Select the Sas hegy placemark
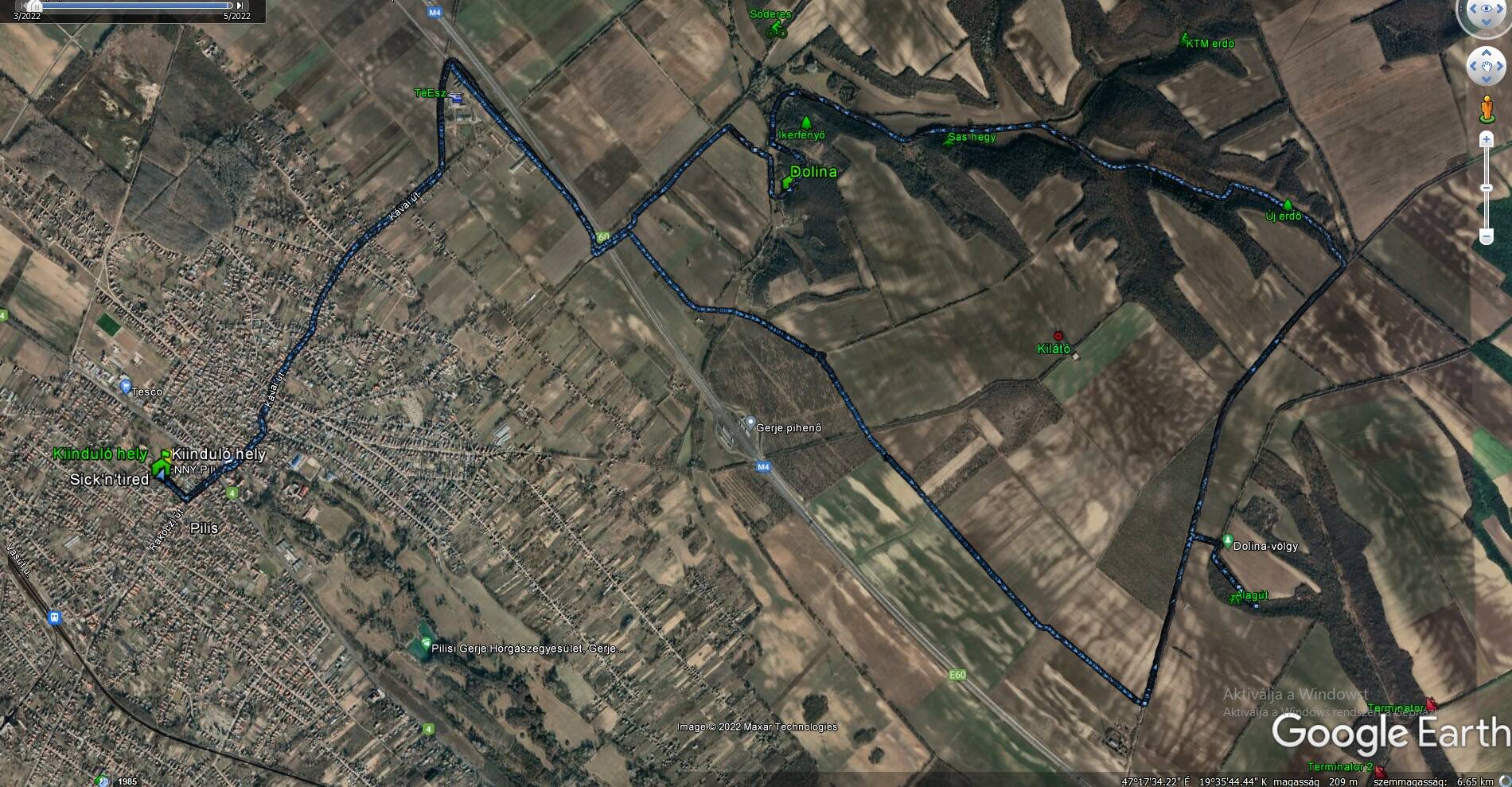Image resolution: width=1512 pixels, height=787 pixels. [949, 140]
